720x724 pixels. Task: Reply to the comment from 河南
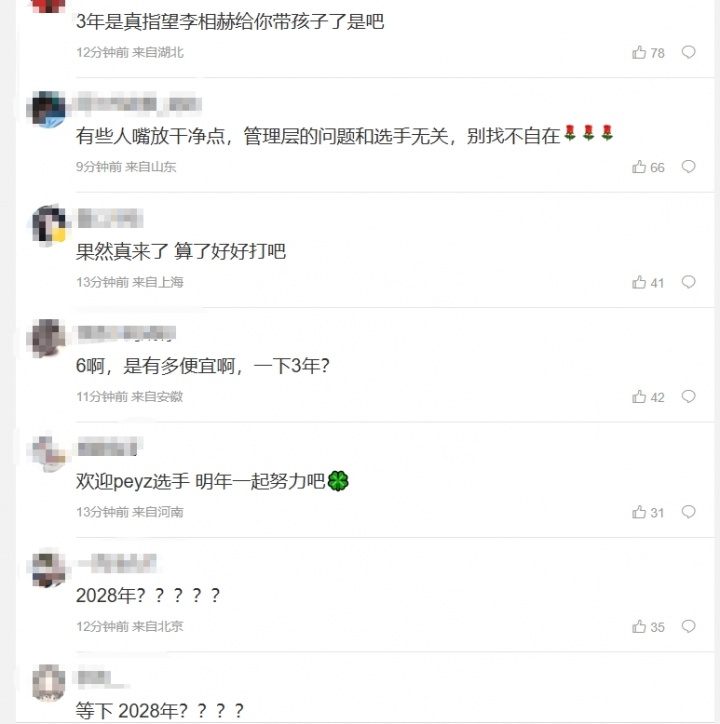click(688, 512)
